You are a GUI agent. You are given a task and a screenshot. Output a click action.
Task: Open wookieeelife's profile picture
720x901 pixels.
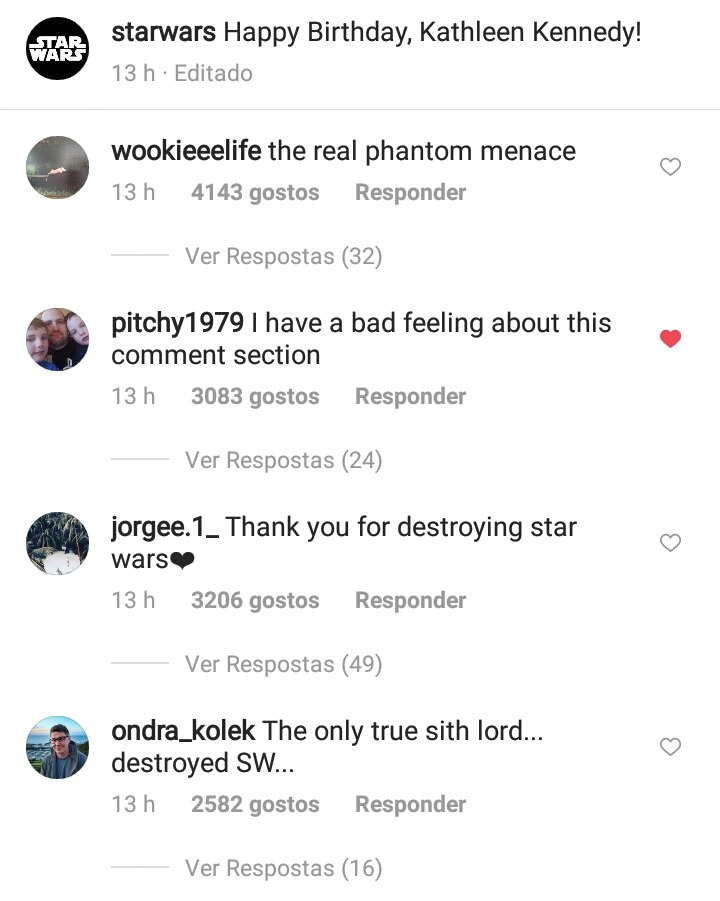57,167
